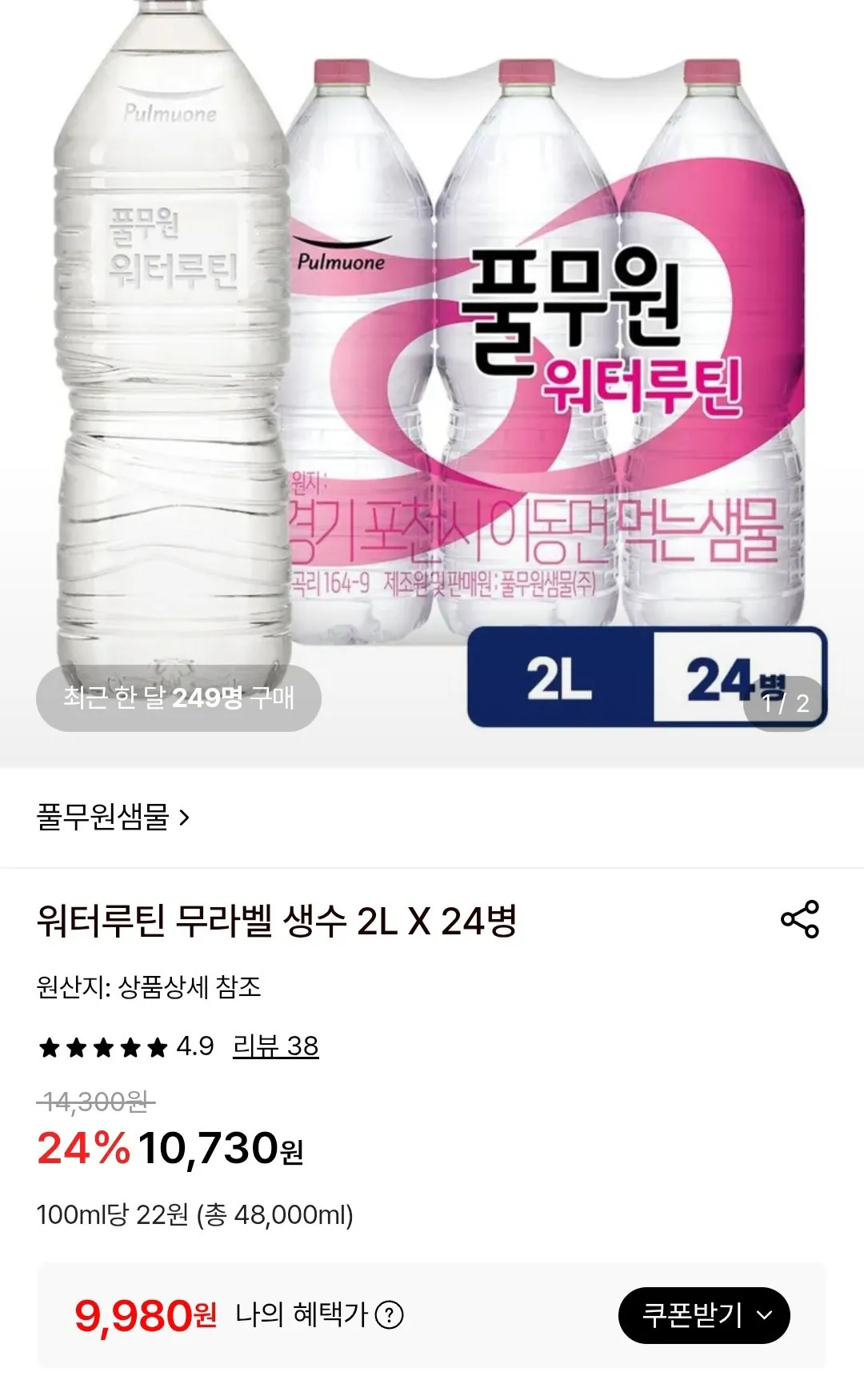Show info for 나의 혜택가 help icon

point(390,1315)
